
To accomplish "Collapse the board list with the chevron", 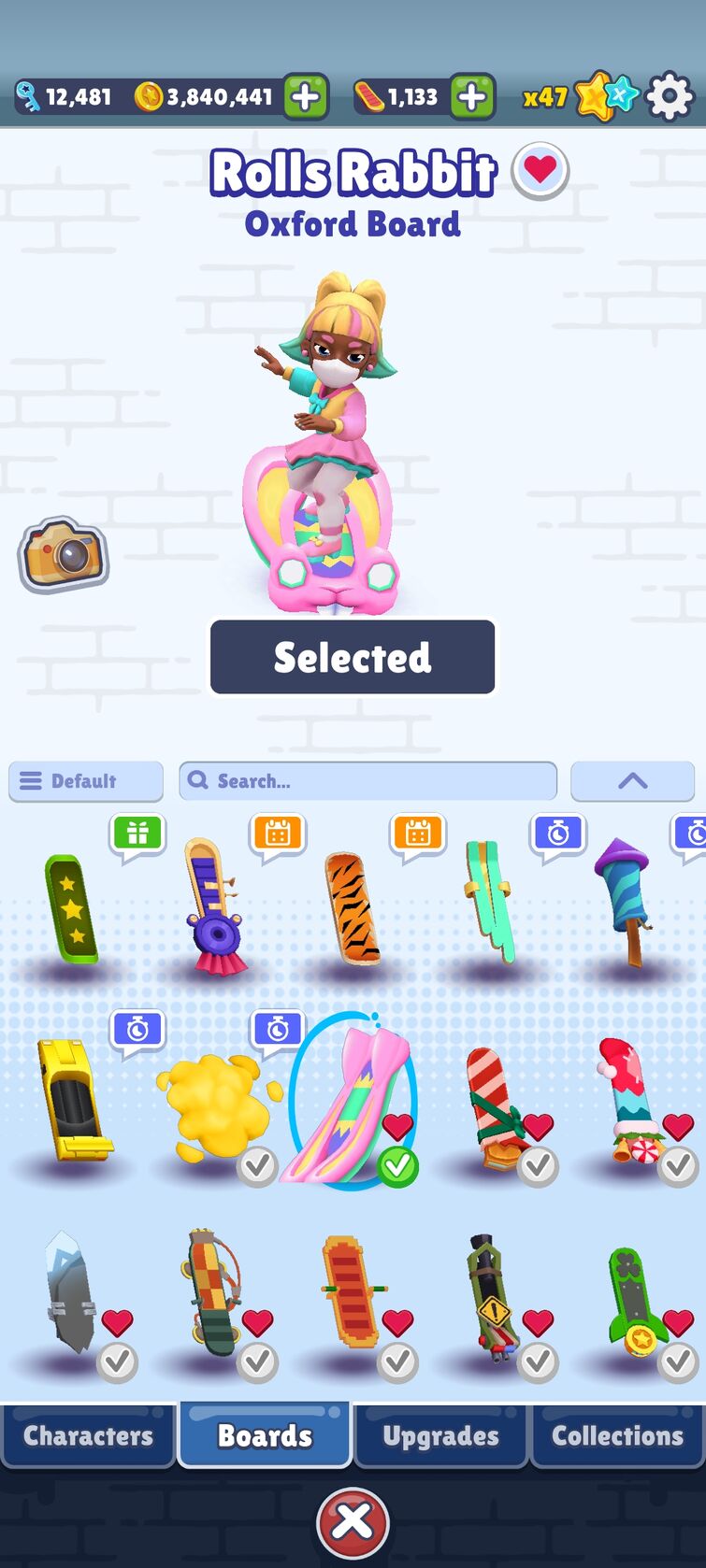I will (632, 781).
